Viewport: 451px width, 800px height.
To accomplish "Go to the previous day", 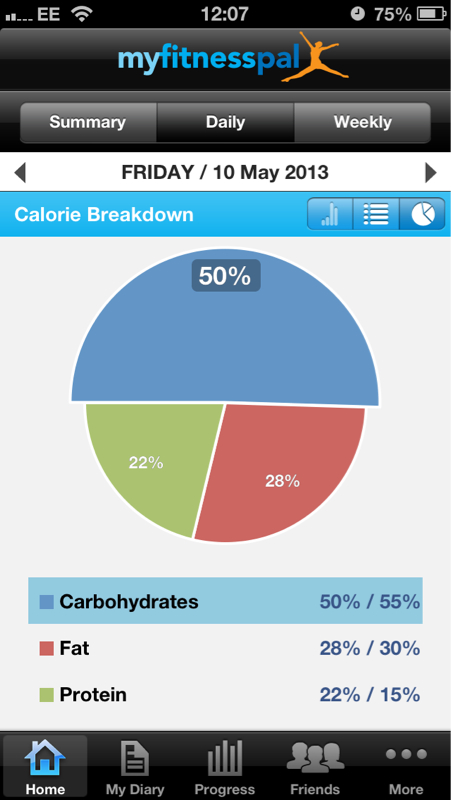I will click(19, 173).
